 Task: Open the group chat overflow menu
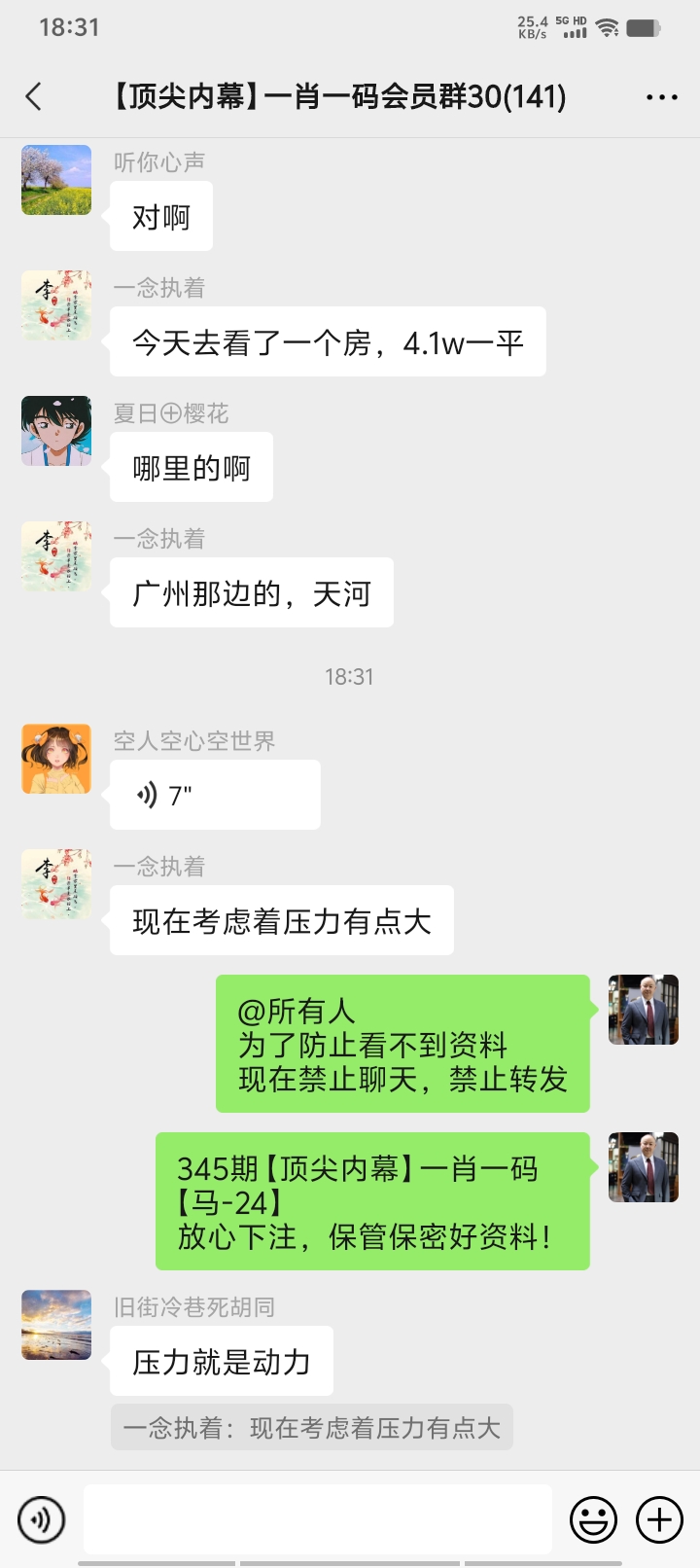(x=661, y=97)
